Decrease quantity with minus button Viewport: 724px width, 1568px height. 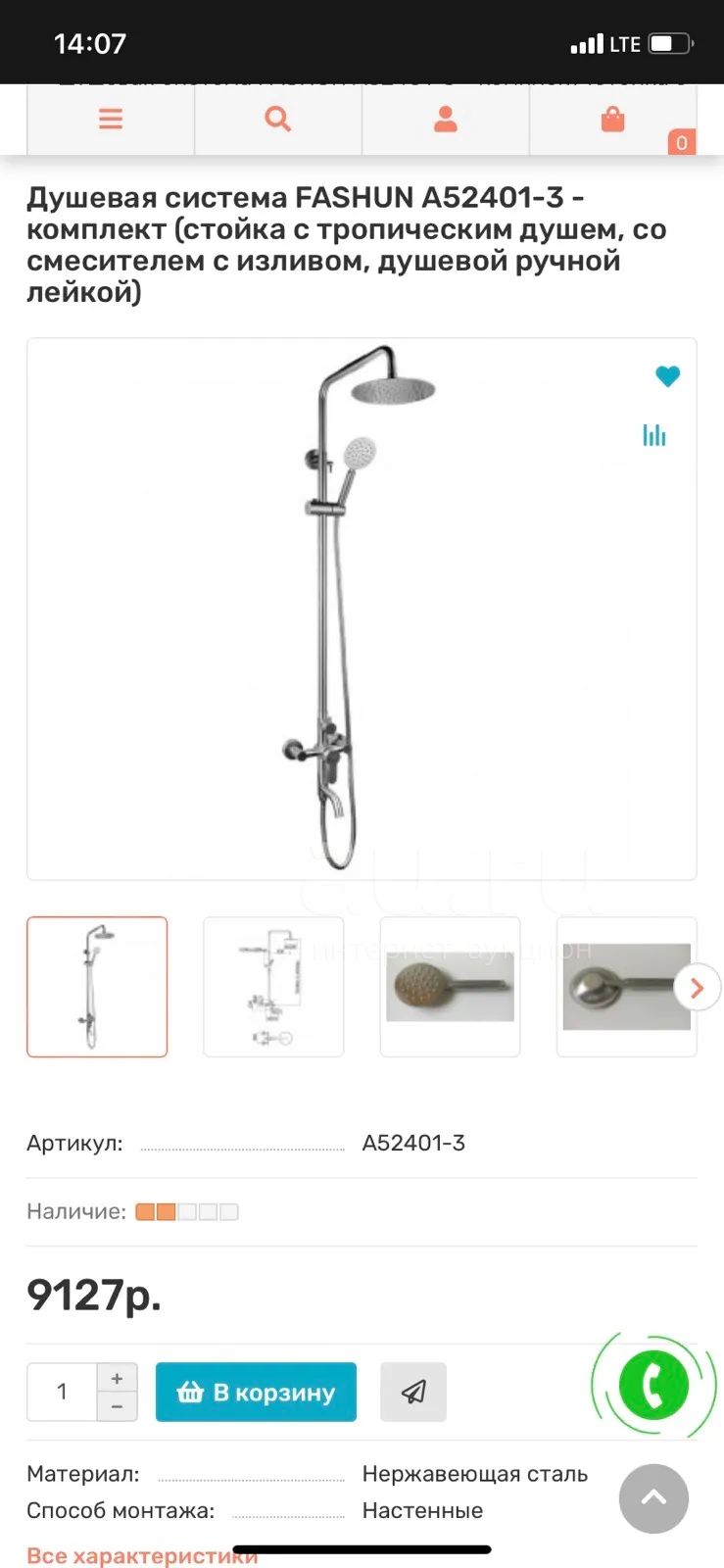click(118, 1406)
